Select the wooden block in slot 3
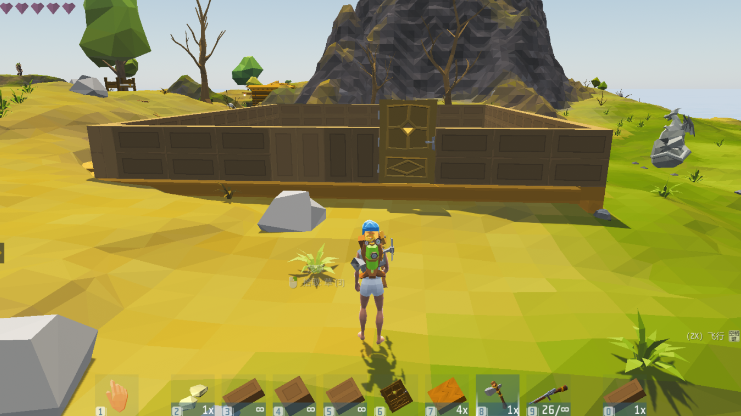This screenshot has width=741, height=416. [245, 395]
